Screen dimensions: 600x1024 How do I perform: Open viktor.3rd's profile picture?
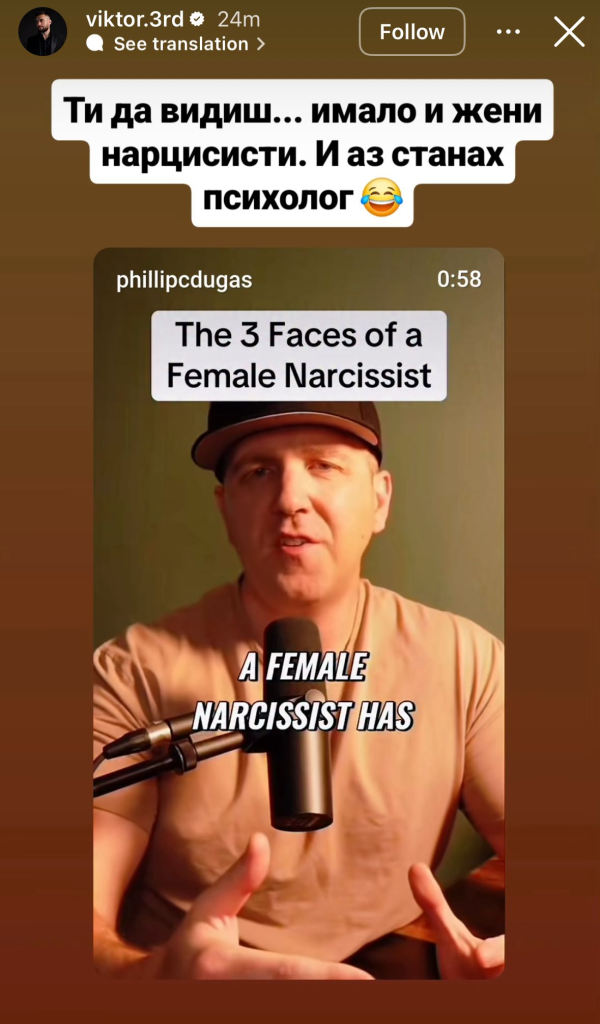(x=42, y=32)
